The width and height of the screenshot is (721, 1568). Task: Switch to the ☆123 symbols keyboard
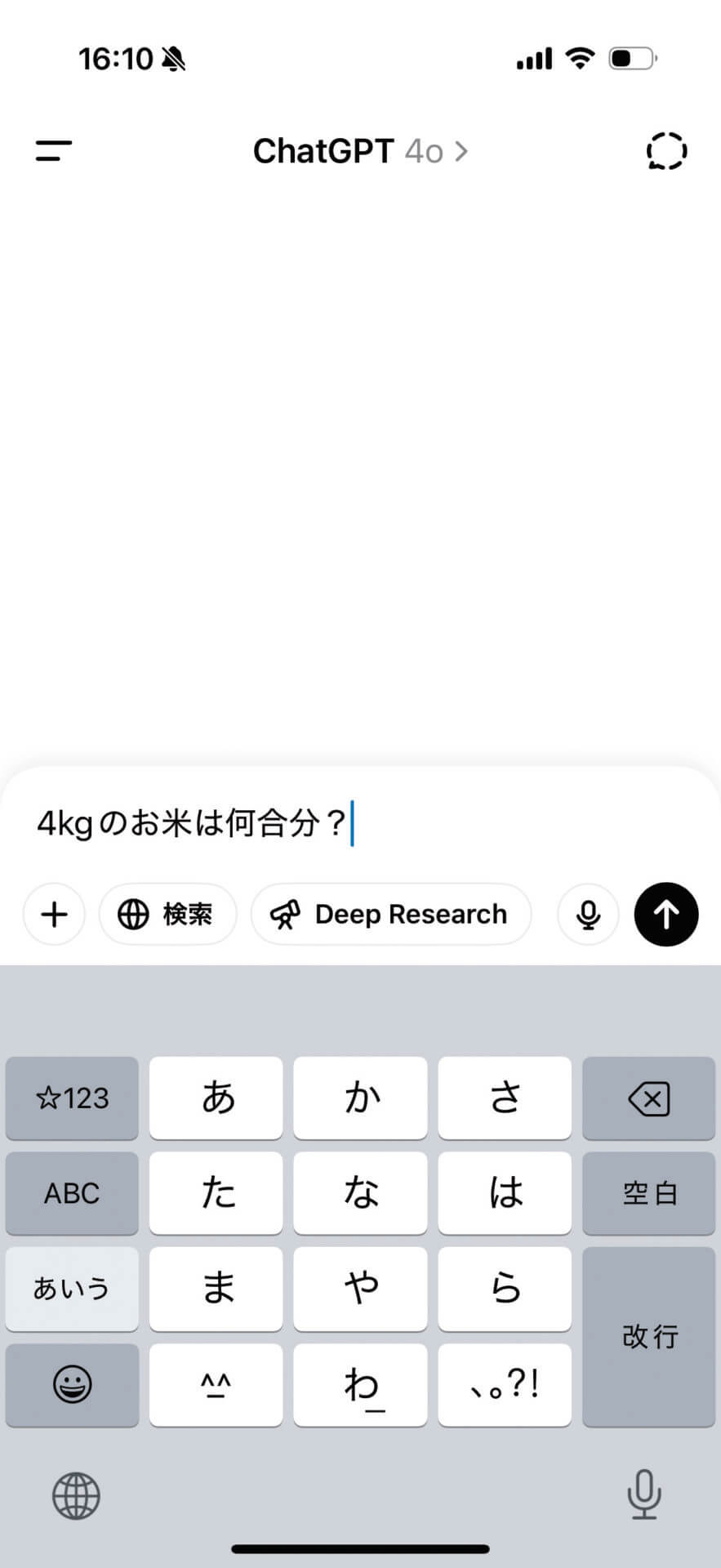click(72, 1098)
